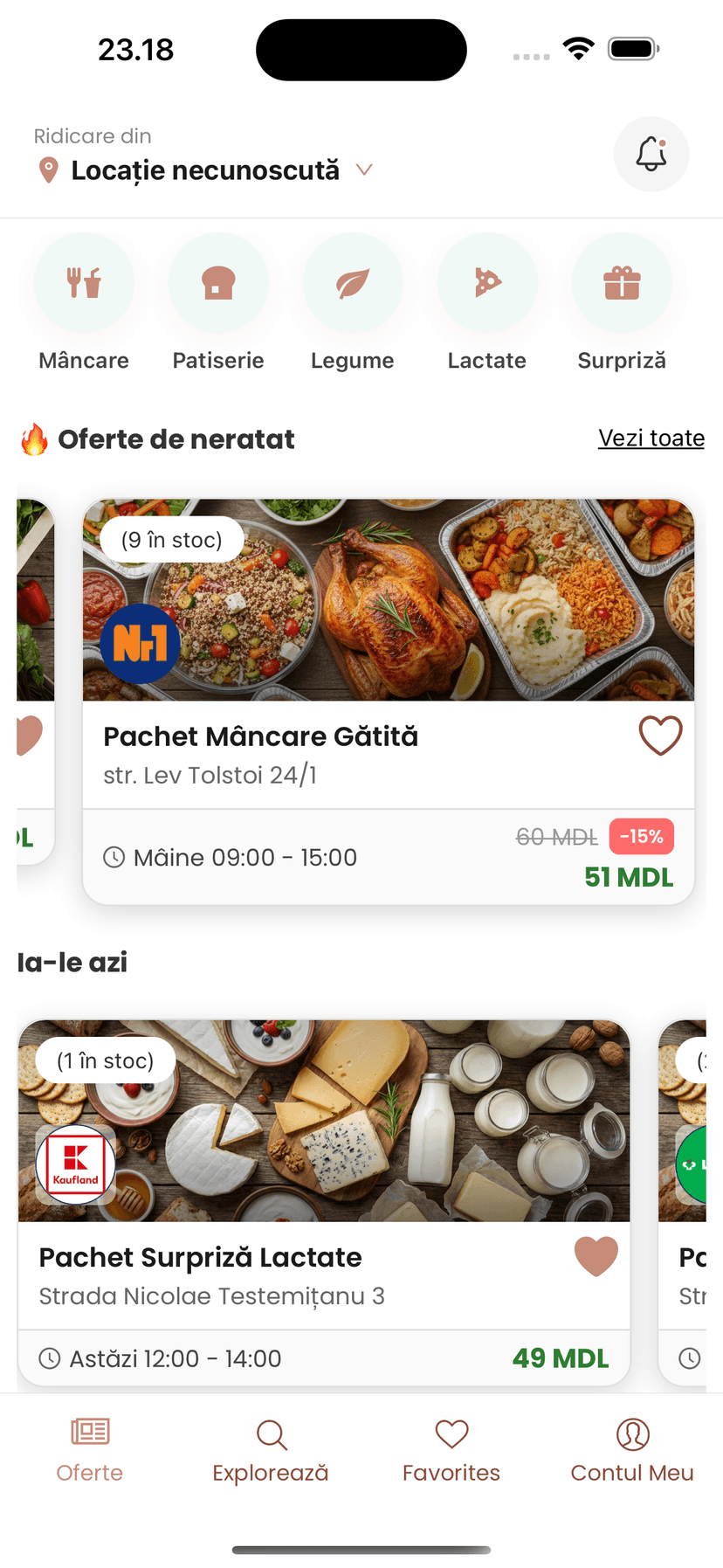Favorite the Pachet Mâncare Gătită offer
Viewport: 723px width, 1568px height.
tap(661, 736)
